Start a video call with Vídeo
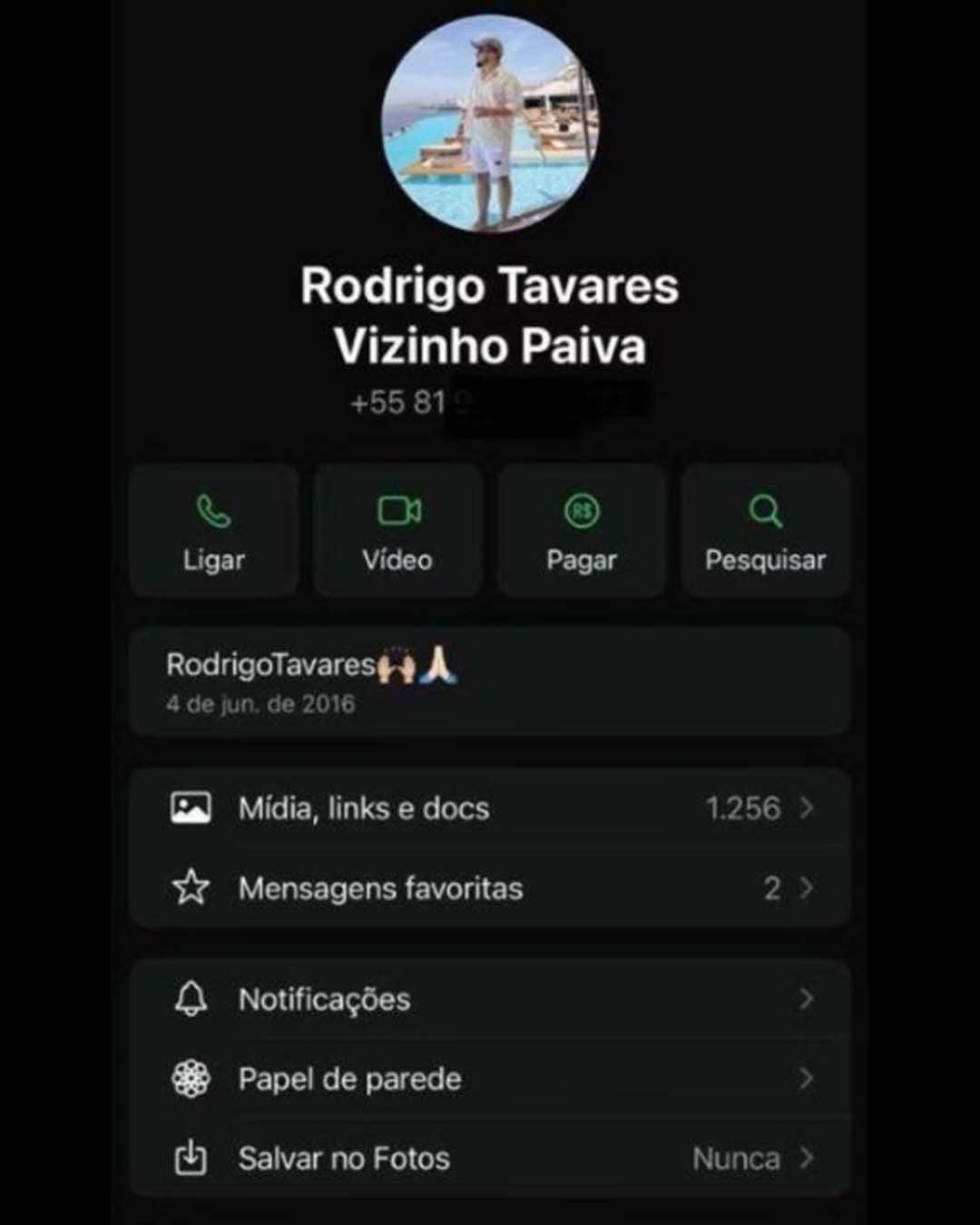This screenshot has width=980, height=1225. pos(397,531)
